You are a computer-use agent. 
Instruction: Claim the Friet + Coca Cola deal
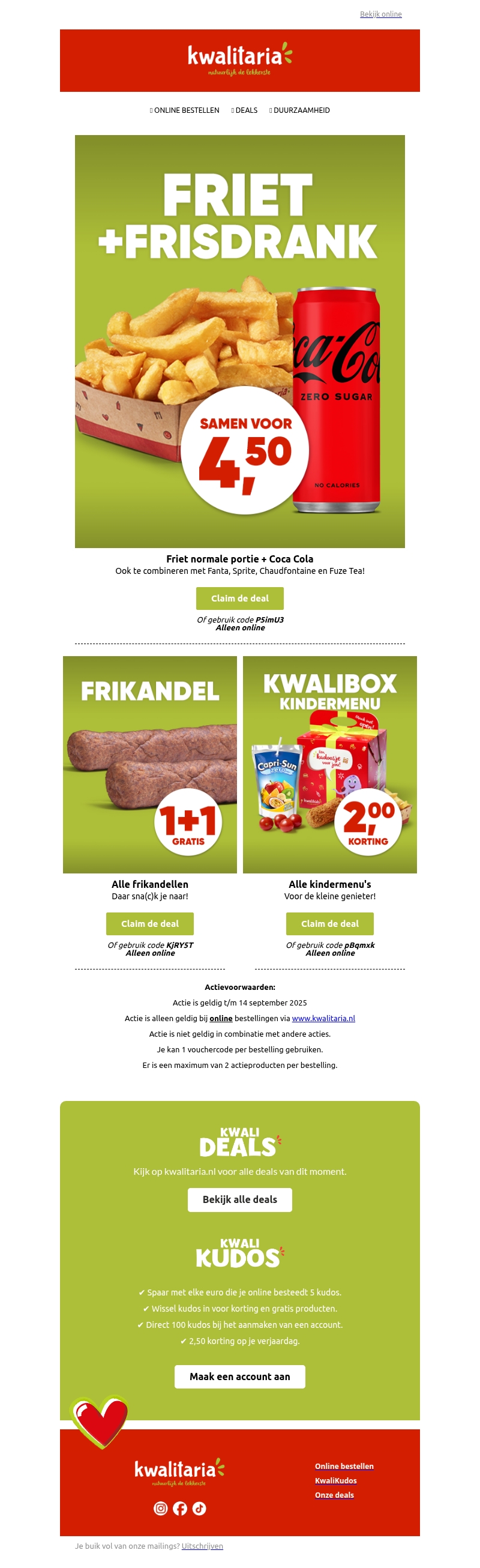pos(239,598)
